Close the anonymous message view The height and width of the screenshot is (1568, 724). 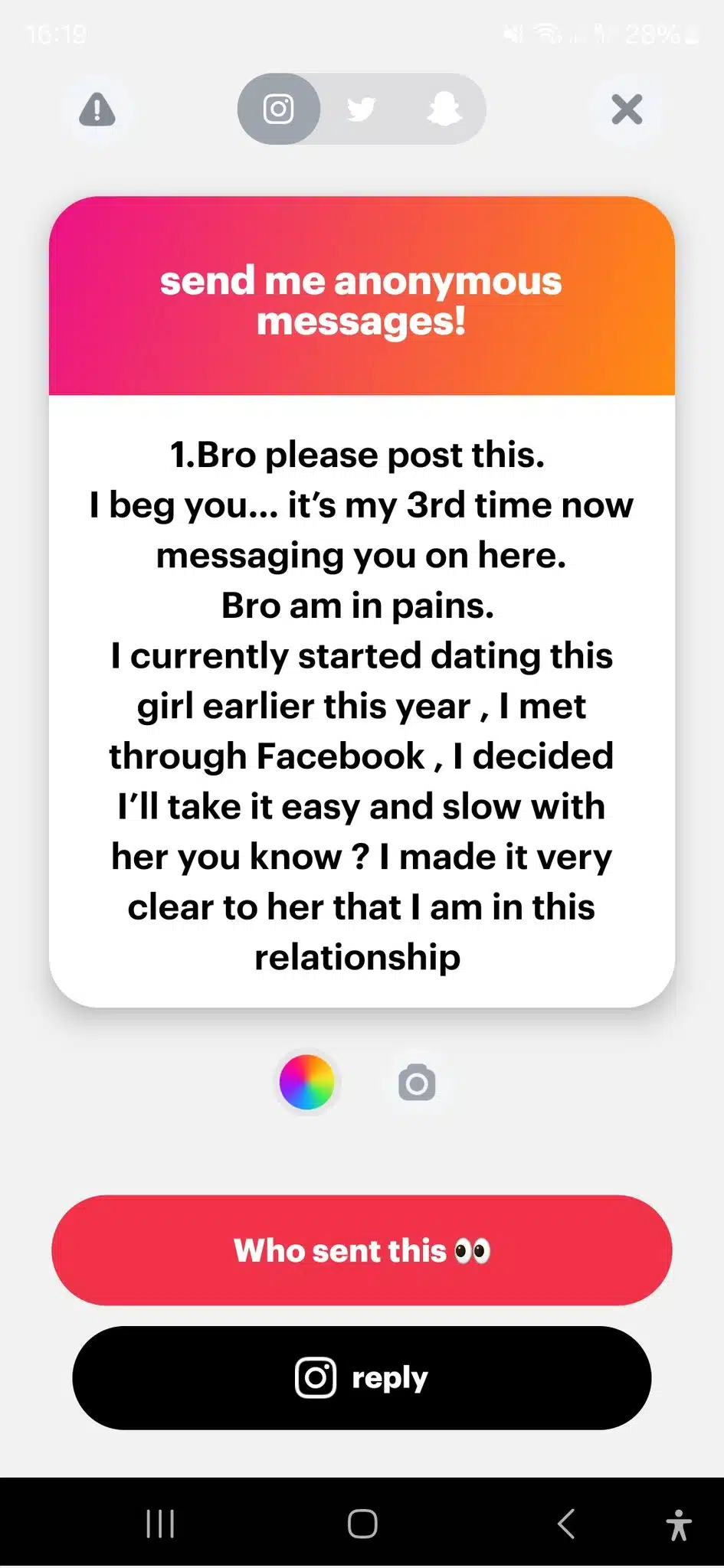coord(627,109)
